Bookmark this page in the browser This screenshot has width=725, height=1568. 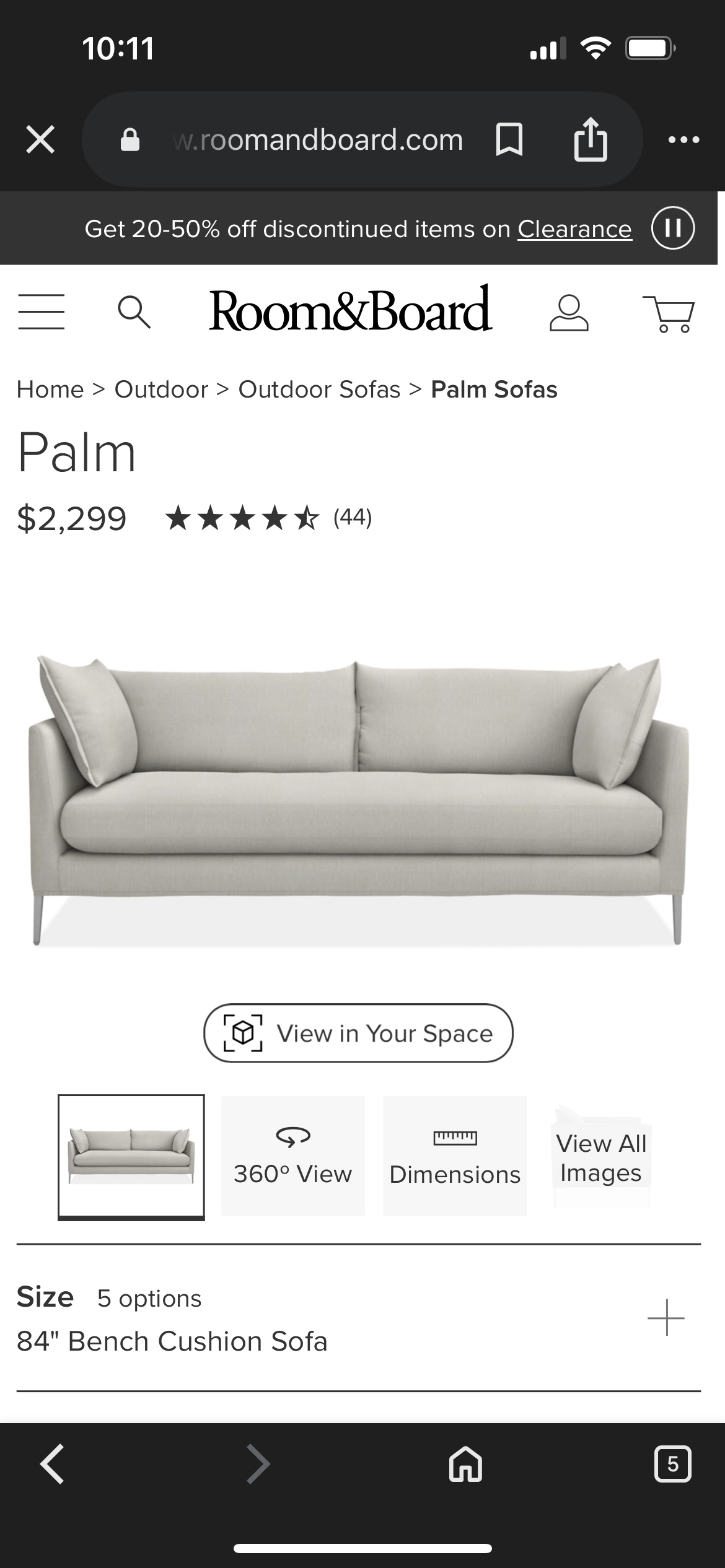[509, 140]
